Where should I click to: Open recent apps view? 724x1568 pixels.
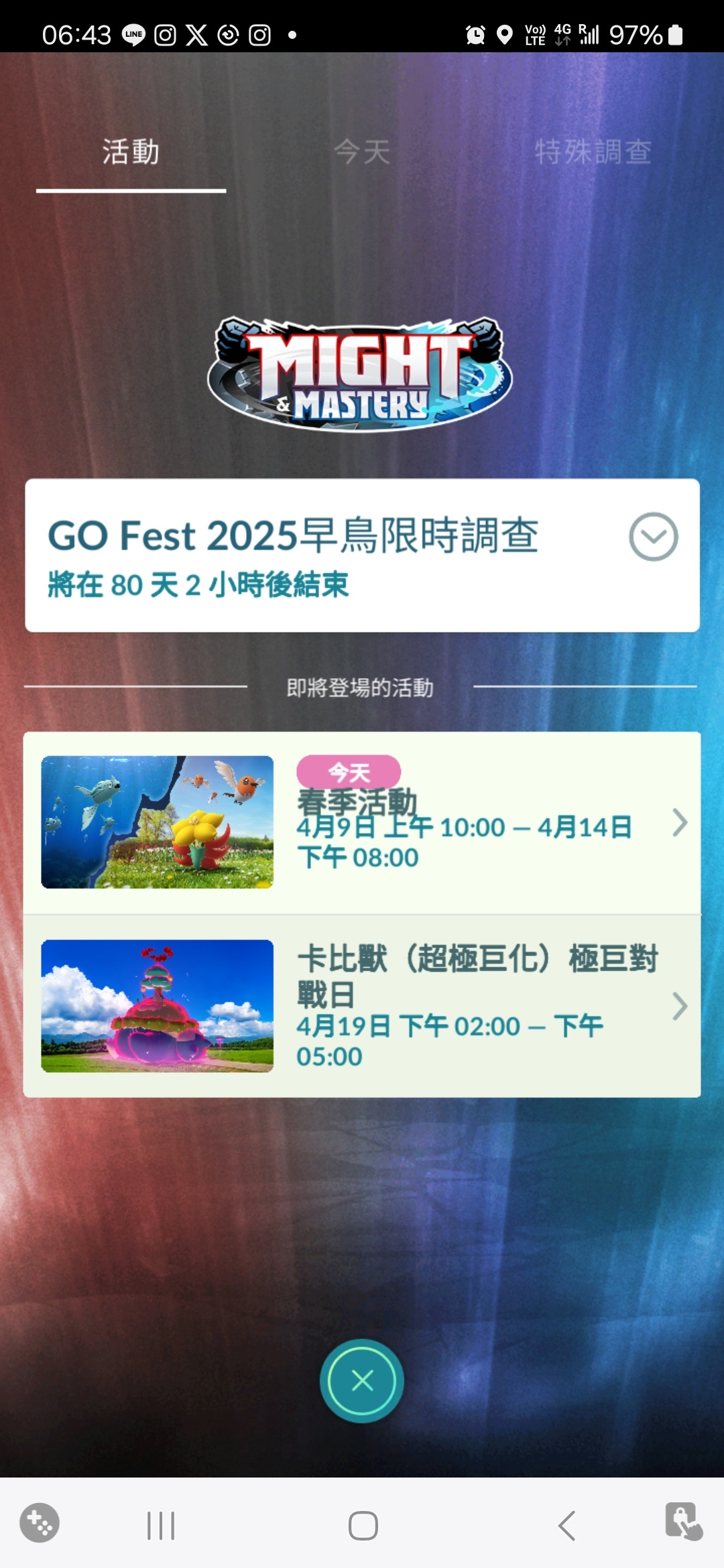[x=161, y=1526]
